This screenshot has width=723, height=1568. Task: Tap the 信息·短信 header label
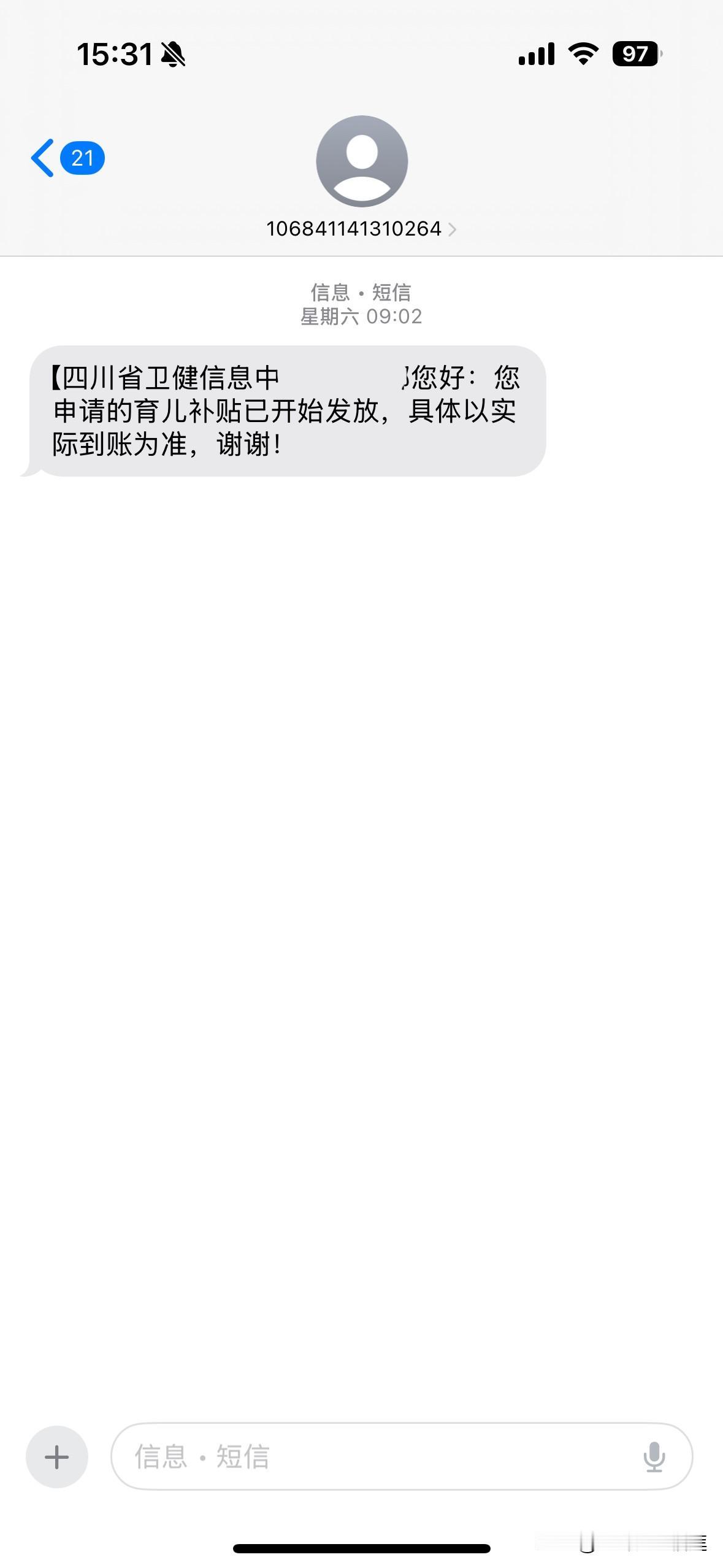click(361, 293)
